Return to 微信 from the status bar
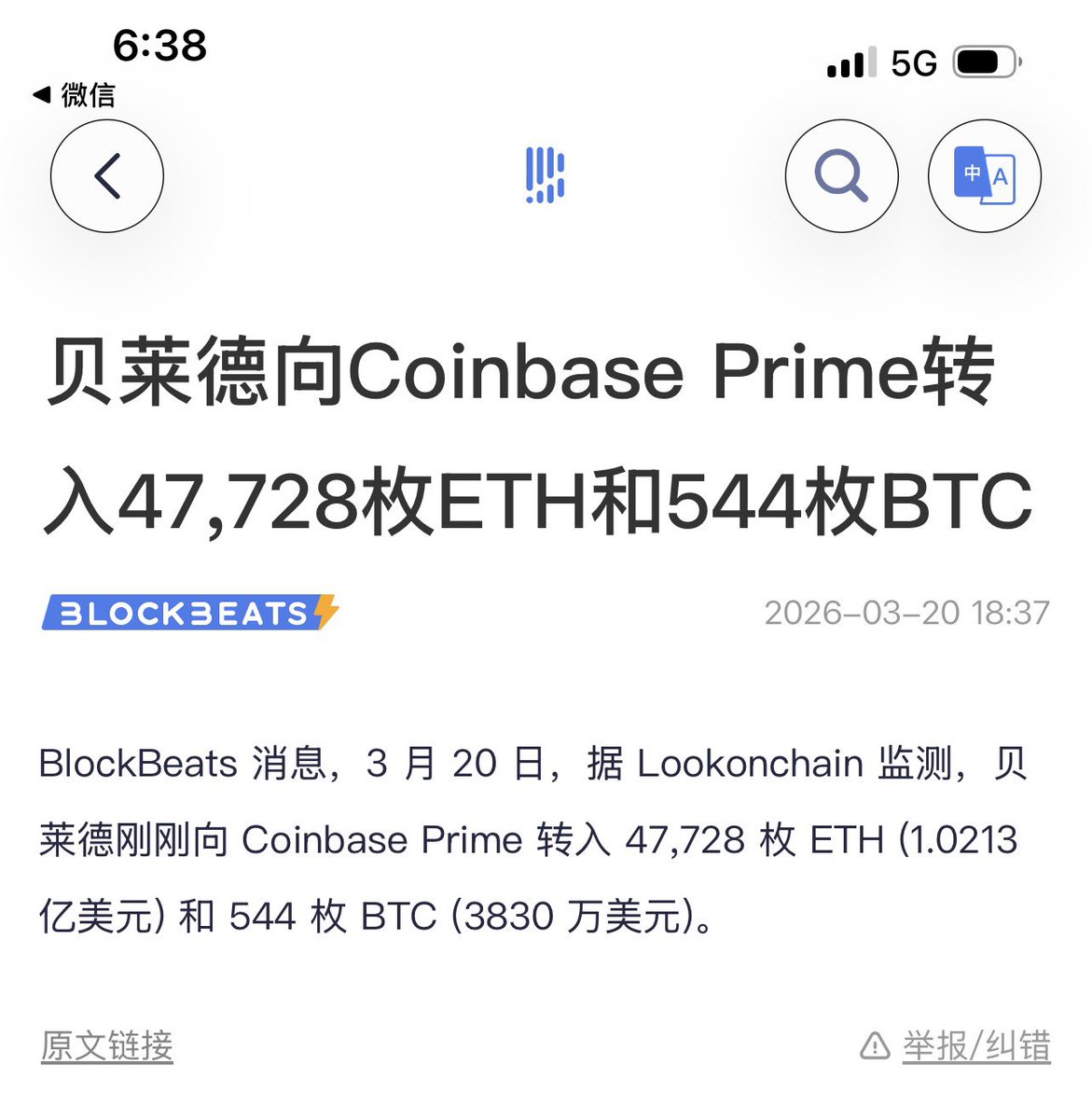The image size is (1092, 1119). 75,94
